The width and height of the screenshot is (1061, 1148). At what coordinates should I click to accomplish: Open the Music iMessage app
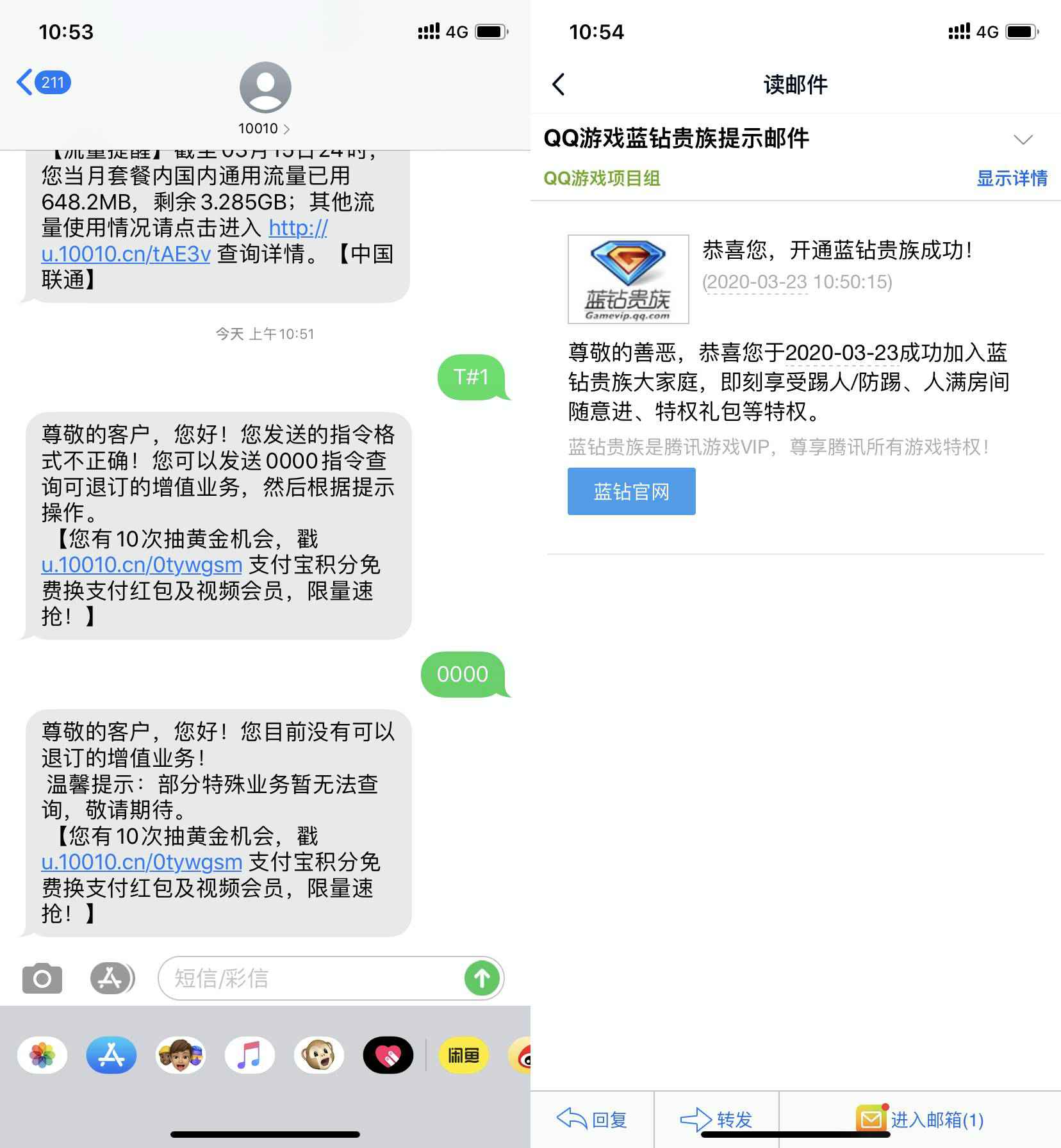250,1055
